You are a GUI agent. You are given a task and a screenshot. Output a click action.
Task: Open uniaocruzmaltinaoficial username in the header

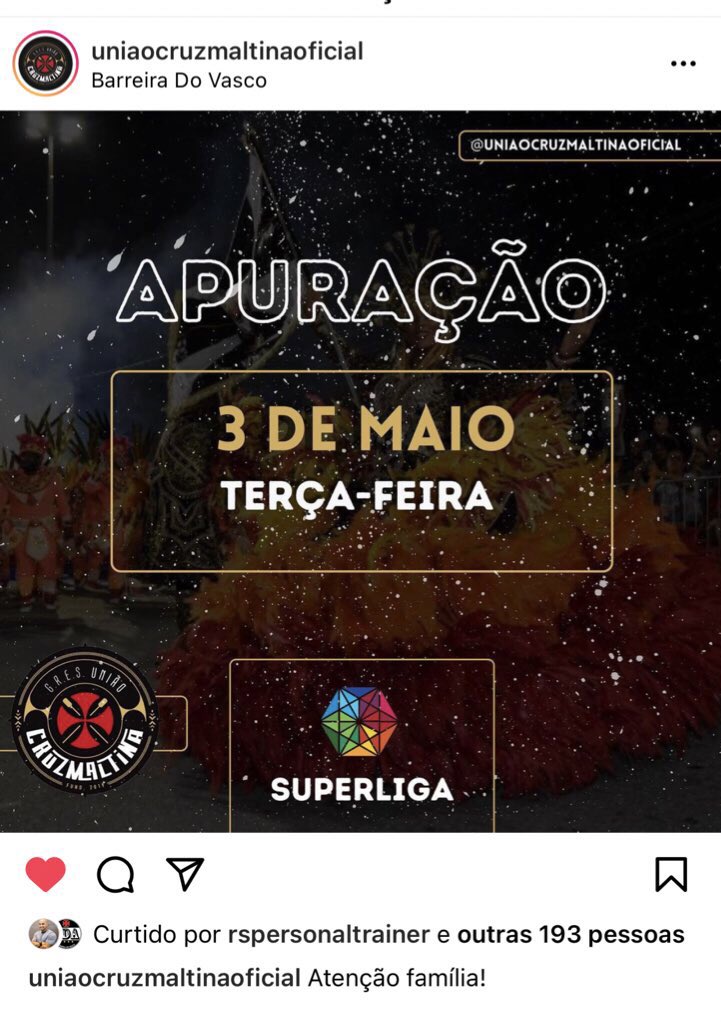(227, 51)
